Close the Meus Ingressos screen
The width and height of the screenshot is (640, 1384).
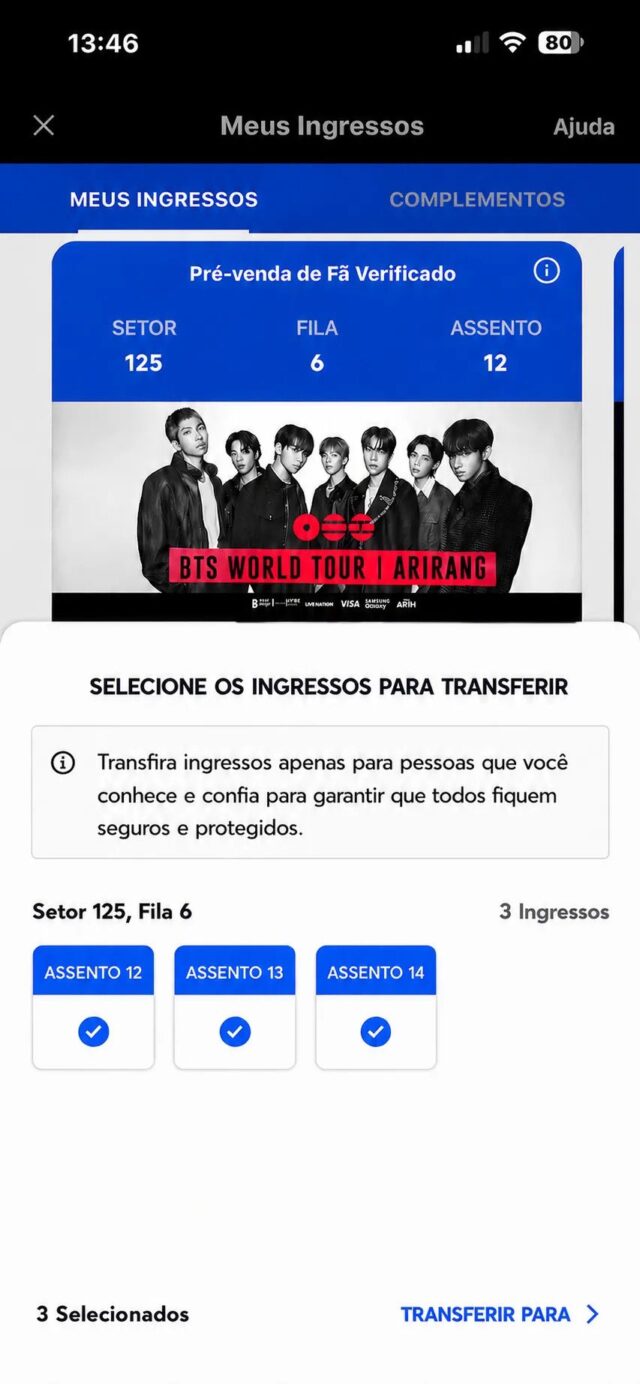pyautogui.click(x=43, y=126)
